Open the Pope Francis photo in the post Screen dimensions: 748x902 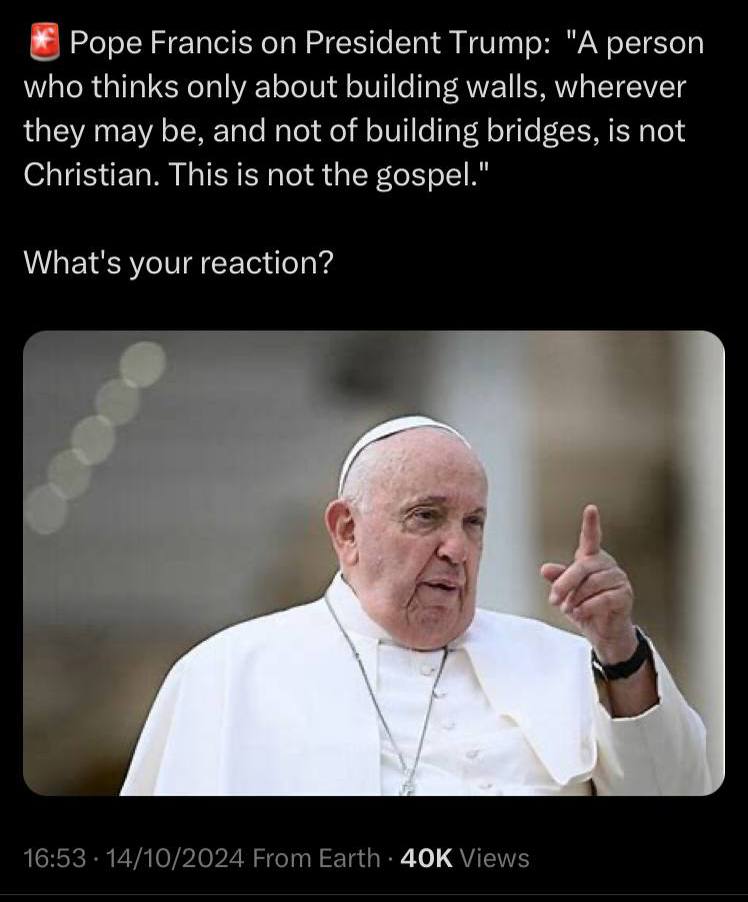373,563
